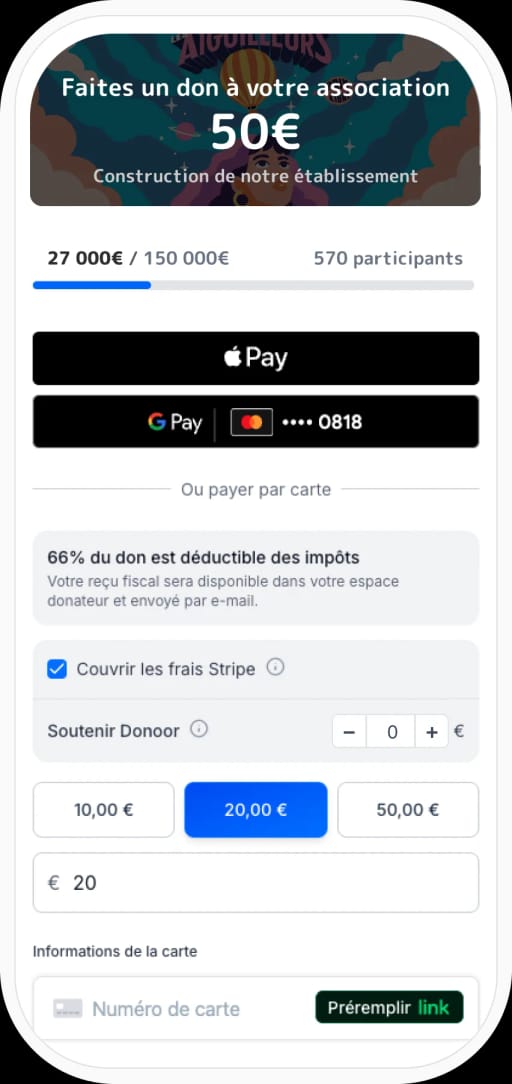Uncheck Couvrir les frais Stripe
Image resolution: width=512 pixels, height=1084 pixels.
(x=57, y=669)
